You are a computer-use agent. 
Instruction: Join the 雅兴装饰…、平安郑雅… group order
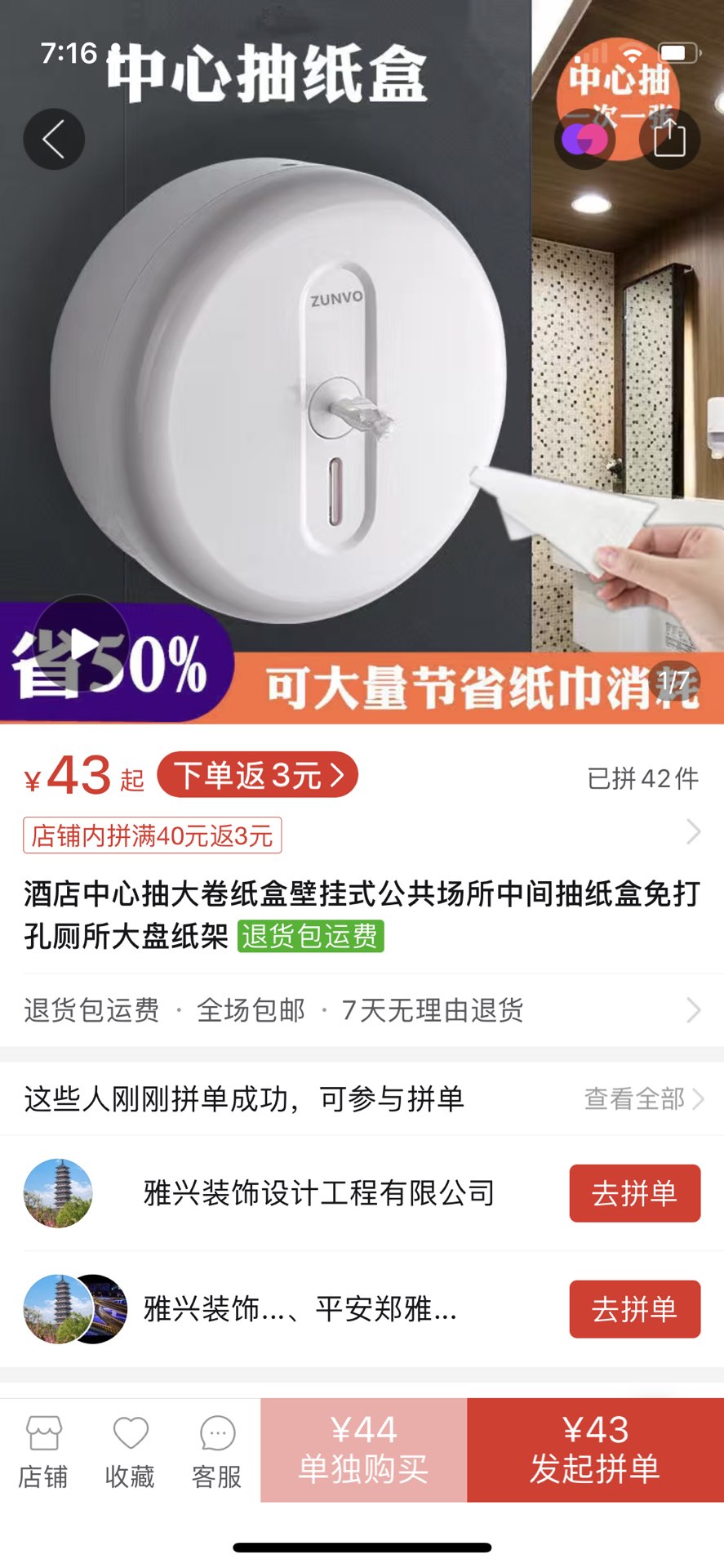pyautogui.click(x=634, y=1309)
